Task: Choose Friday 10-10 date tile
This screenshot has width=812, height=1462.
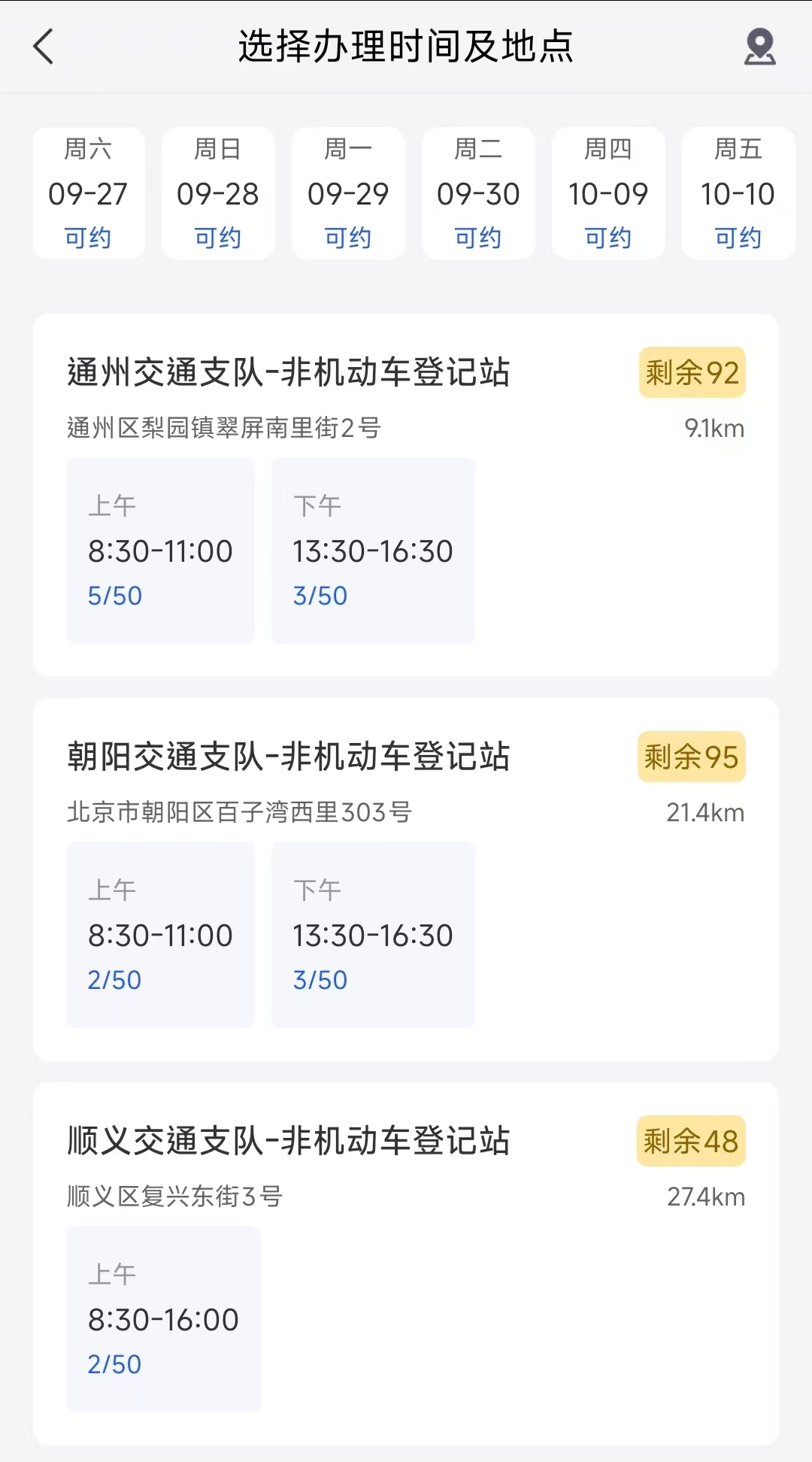Action: tap(738, 193)
